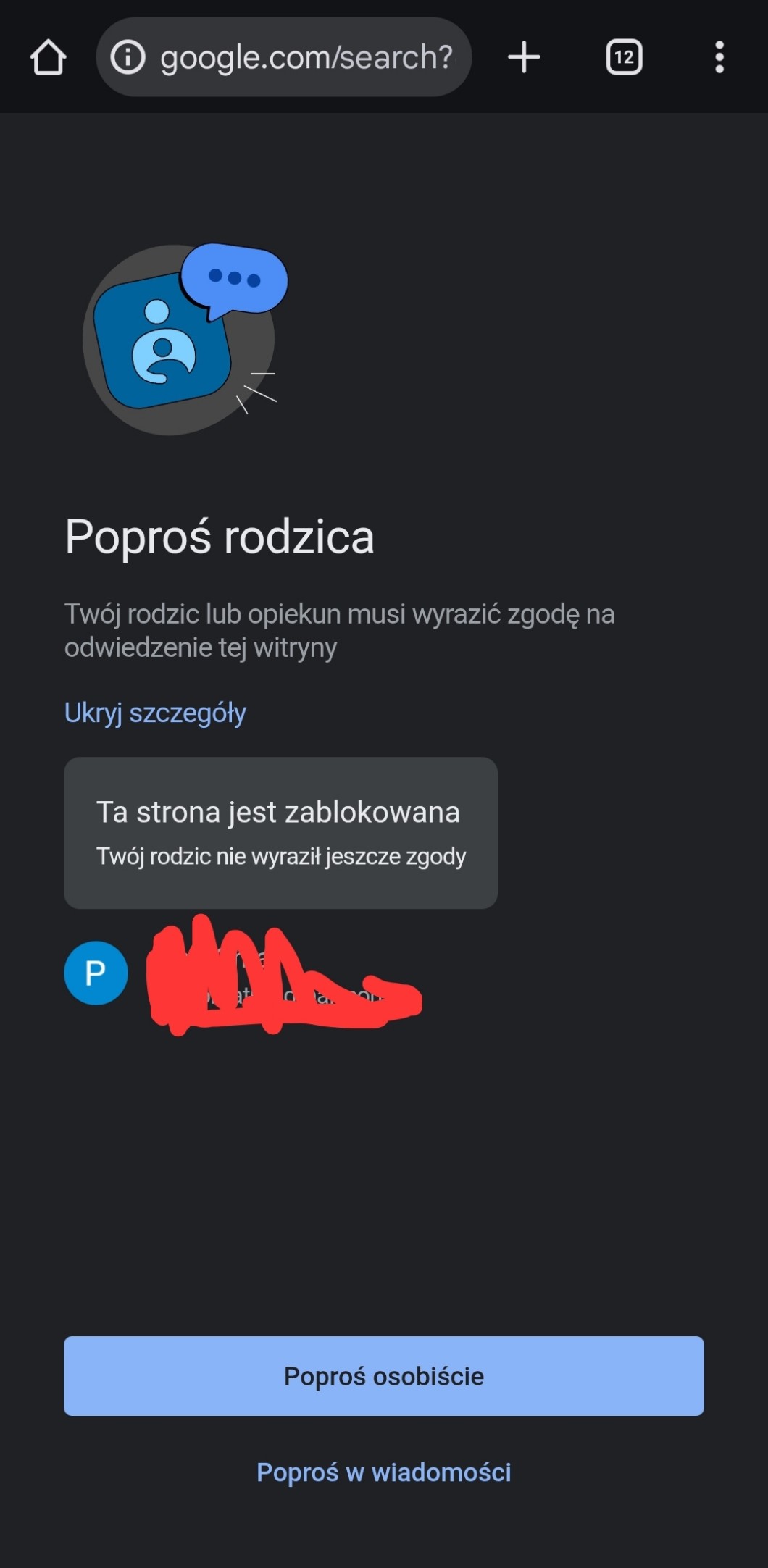Collapse details via Ukryj szczegóły

pyautogui.click(x=155, y=713)
